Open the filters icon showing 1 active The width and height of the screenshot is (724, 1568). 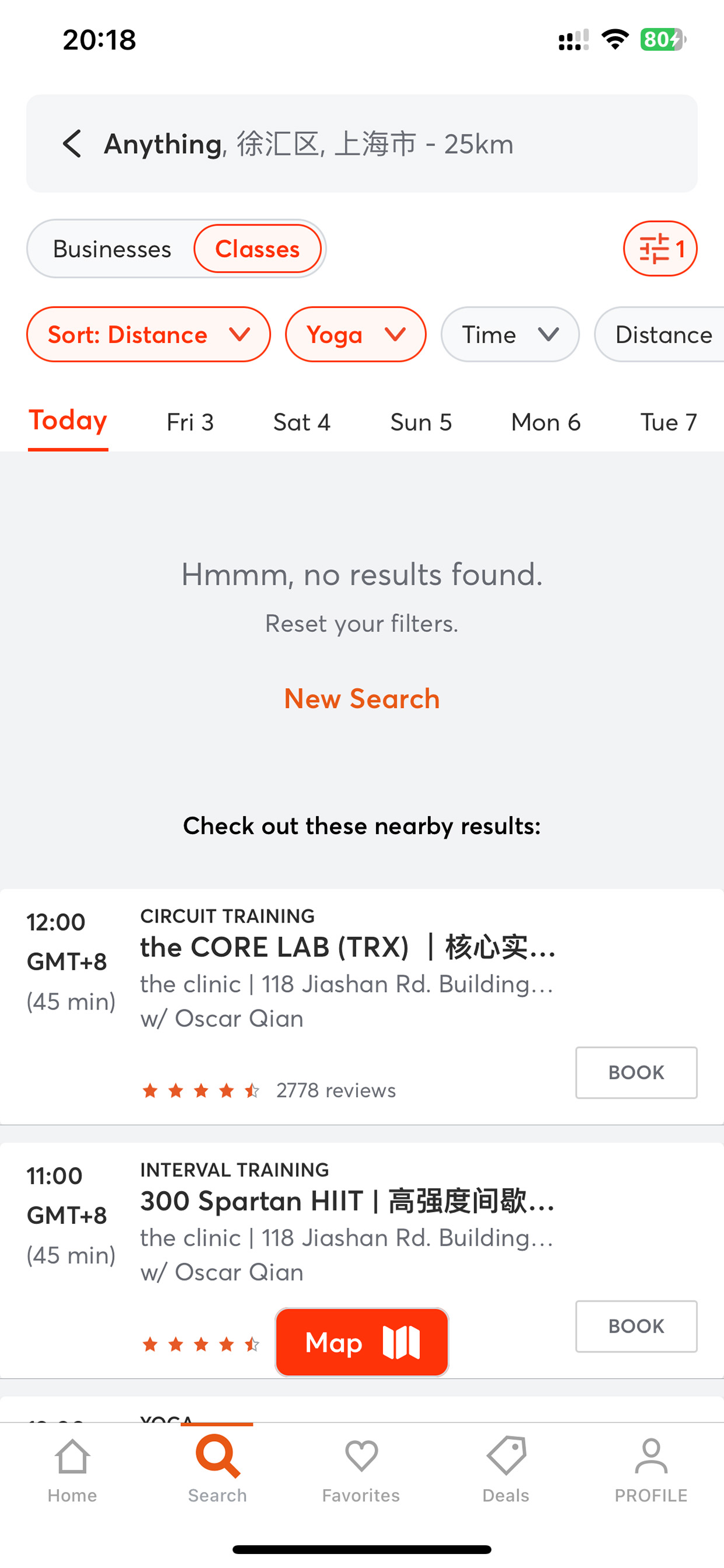[660, 249]
